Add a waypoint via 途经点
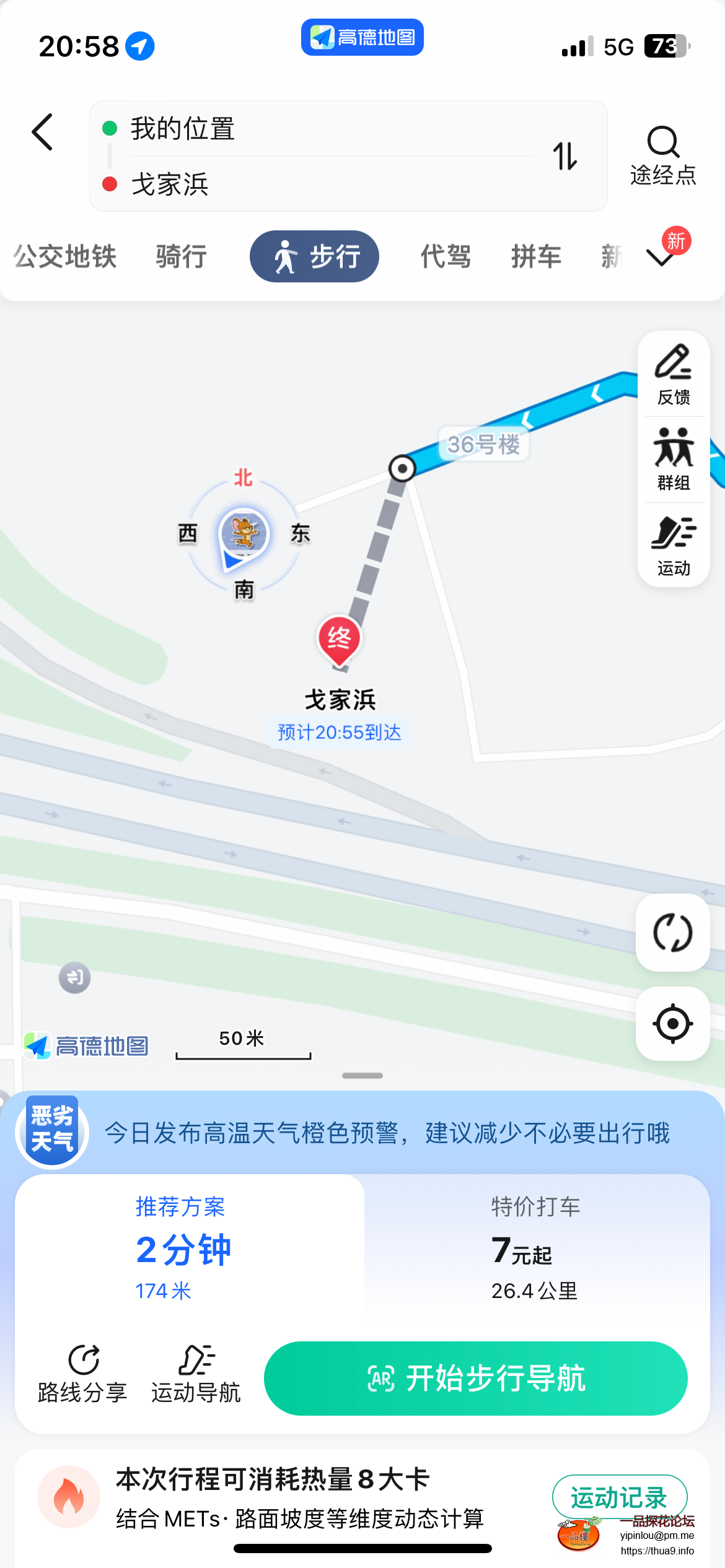The image size is (725, 1568). click(663, 156)
